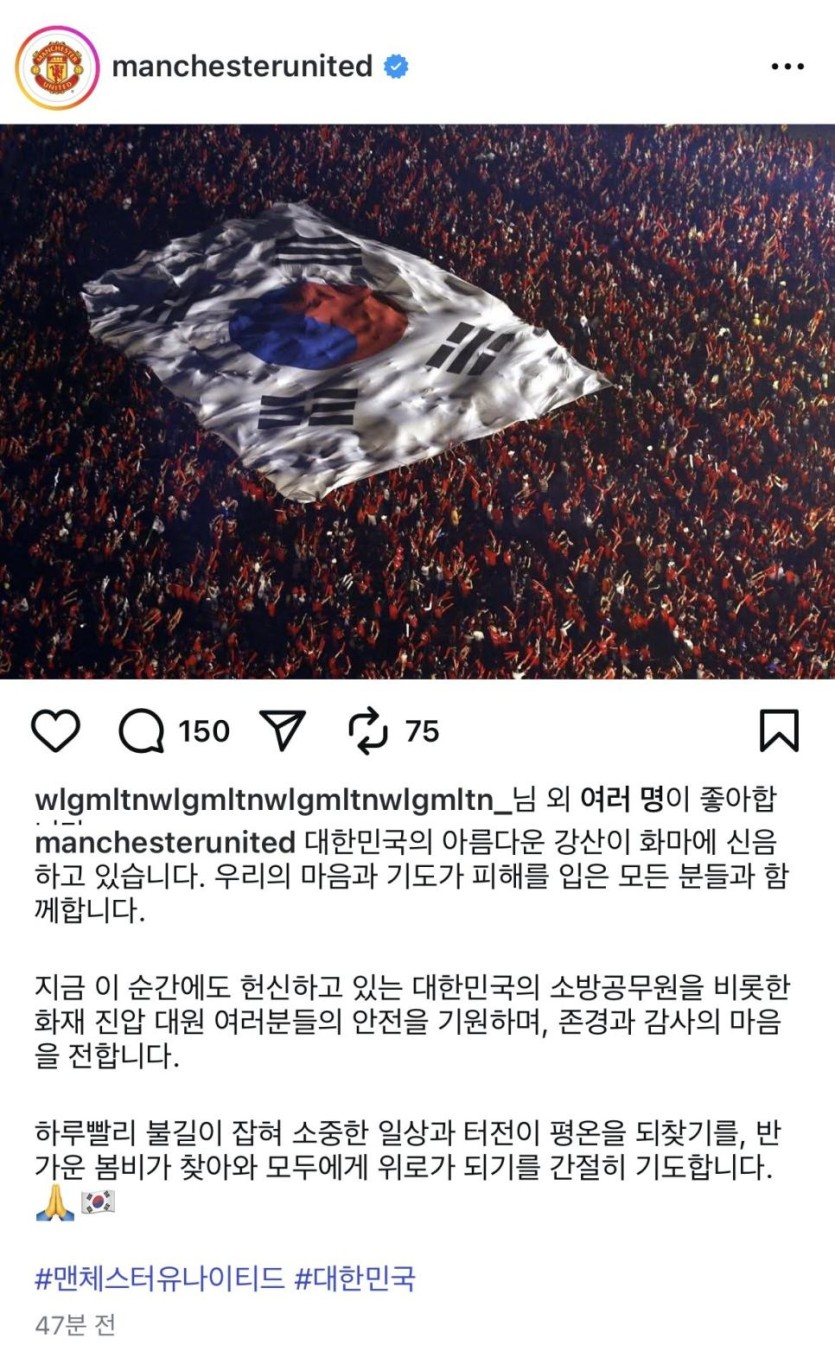Repost using the arrows icon
835x1358 pixels.
[368, 731]
